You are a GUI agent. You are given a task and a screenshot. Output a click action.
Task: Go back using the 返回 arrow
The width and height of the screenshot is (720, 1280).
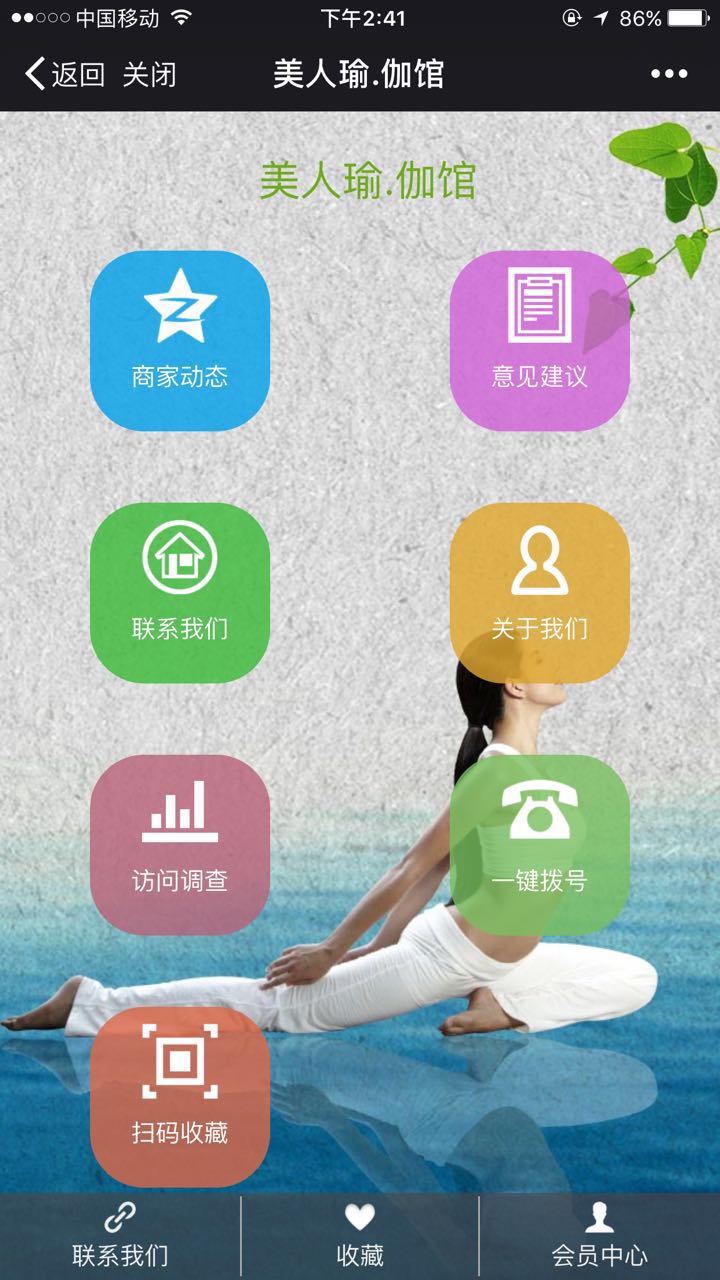point(64,74)
